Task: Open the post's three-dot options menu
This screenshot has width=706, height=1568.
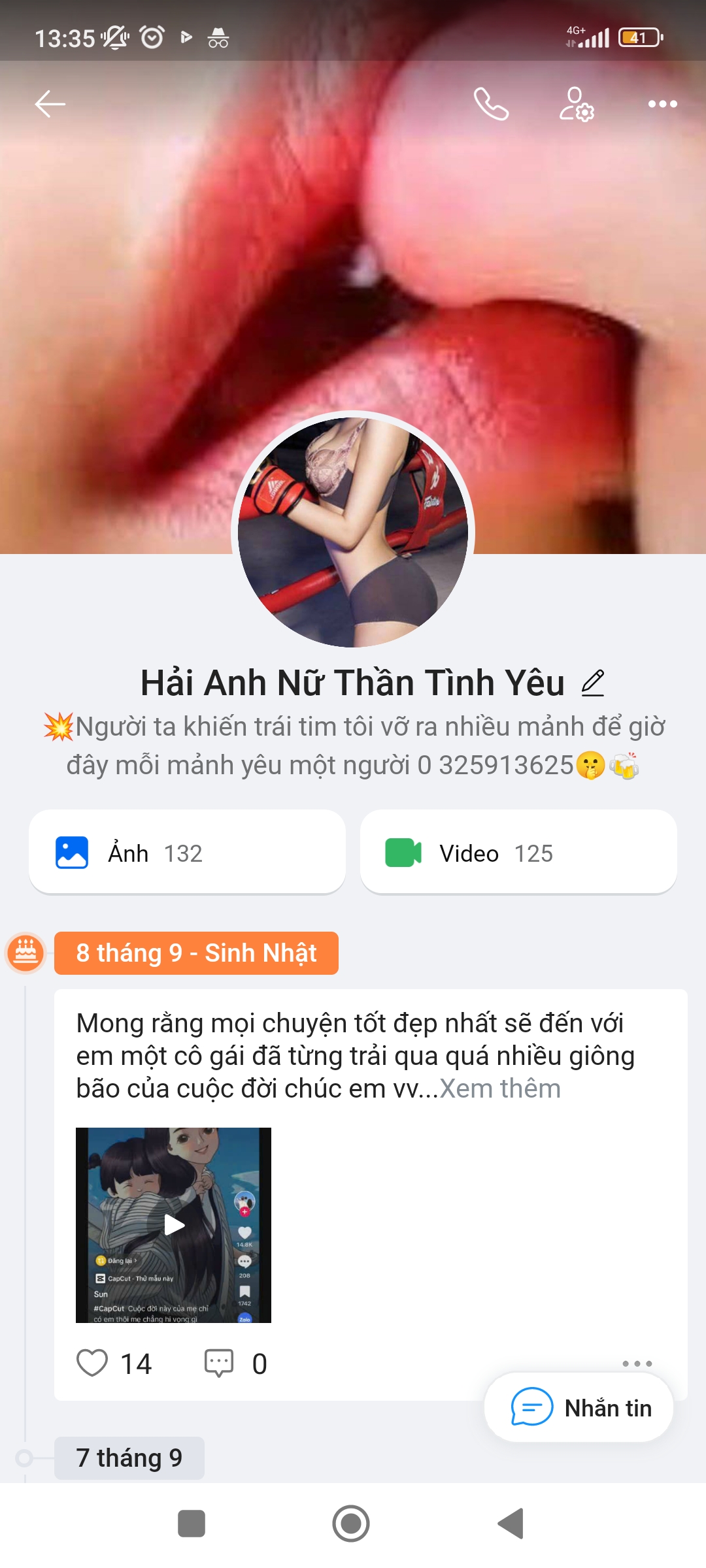Action: [x=638, y=1363]
